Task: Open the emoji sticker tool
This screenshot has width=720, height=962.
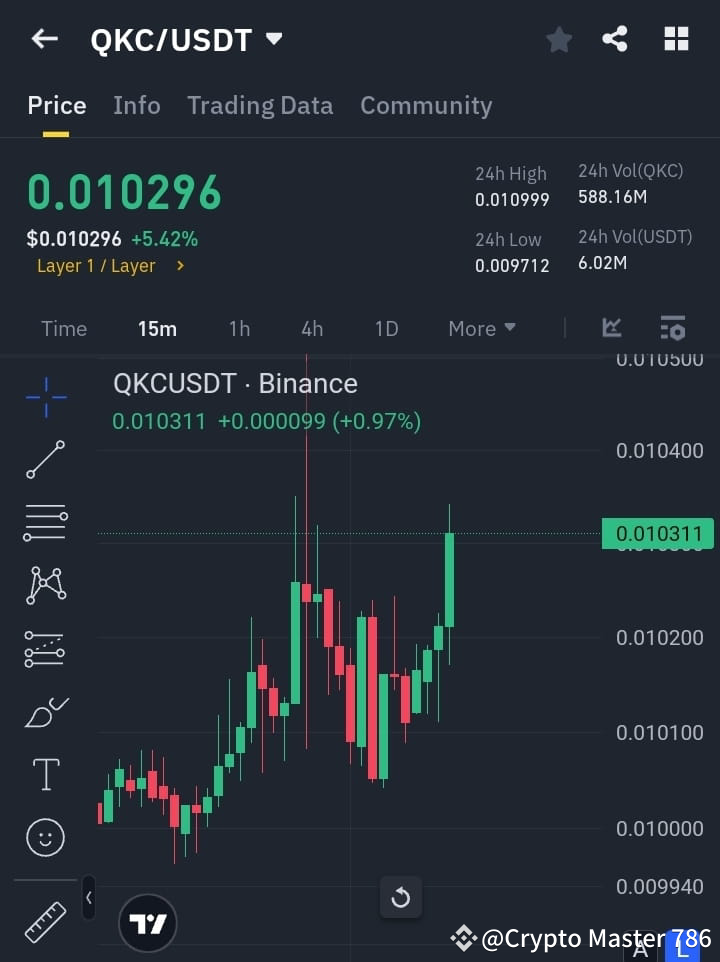Action: pyautogui.click(x=45, y=838)
